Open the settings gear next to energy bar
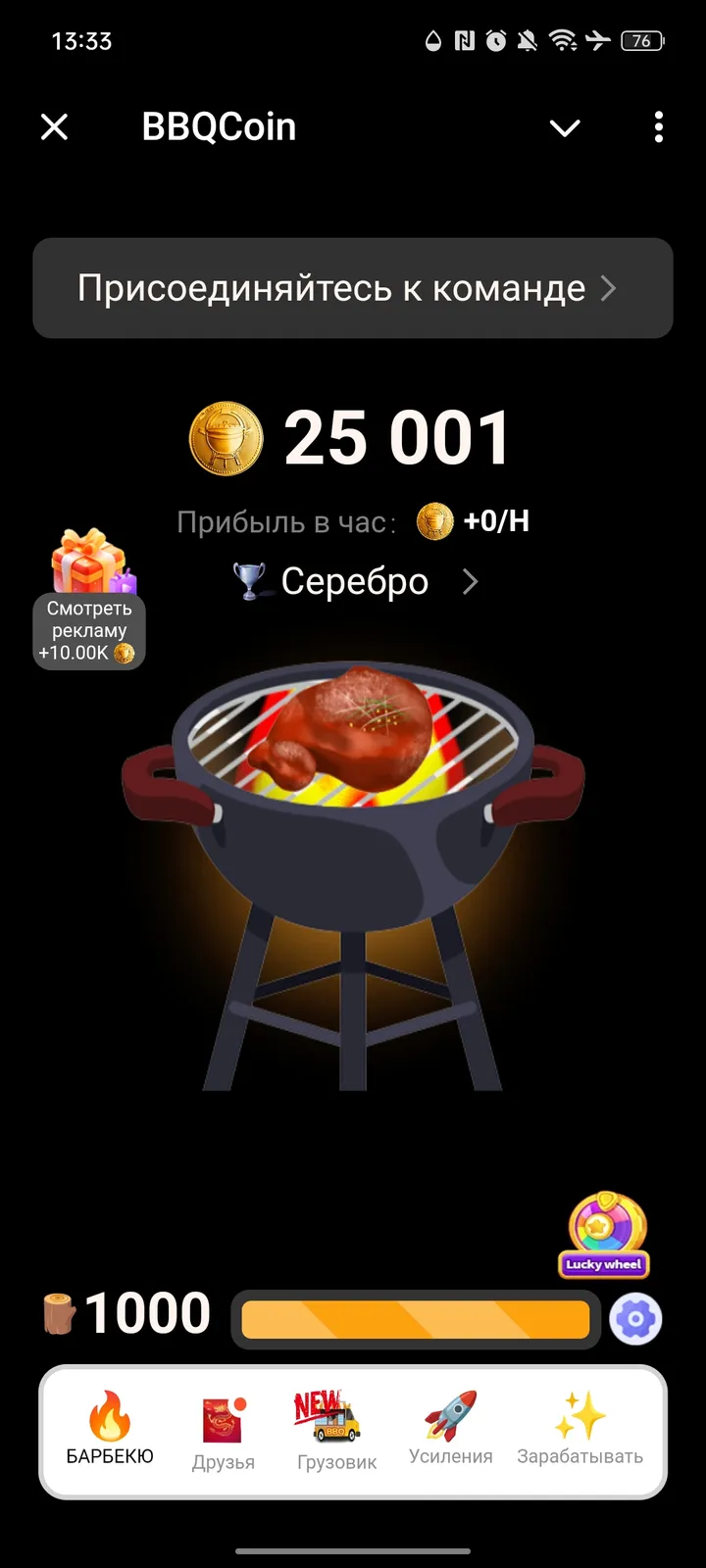Viewport: 706px width, 1568px height. pos(635,1320)
